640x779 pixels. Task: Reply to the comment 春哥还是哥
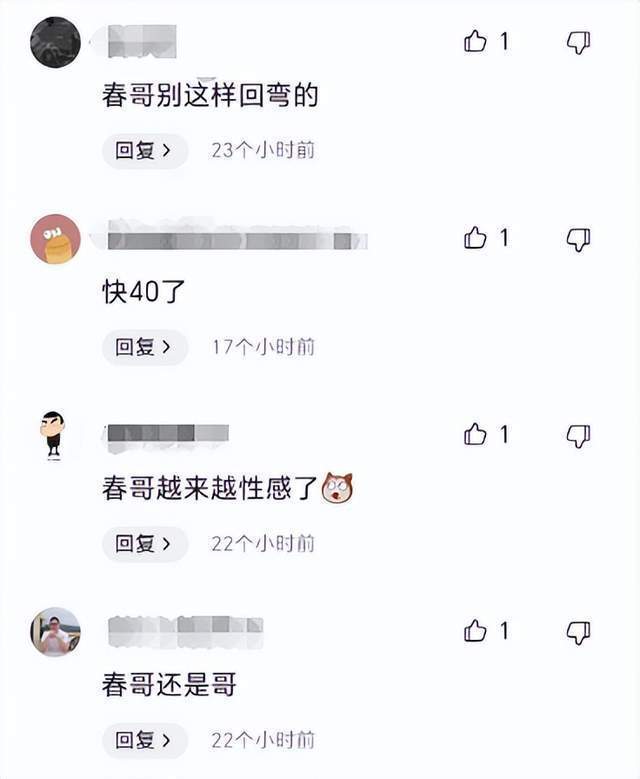(x=144, y=740)
